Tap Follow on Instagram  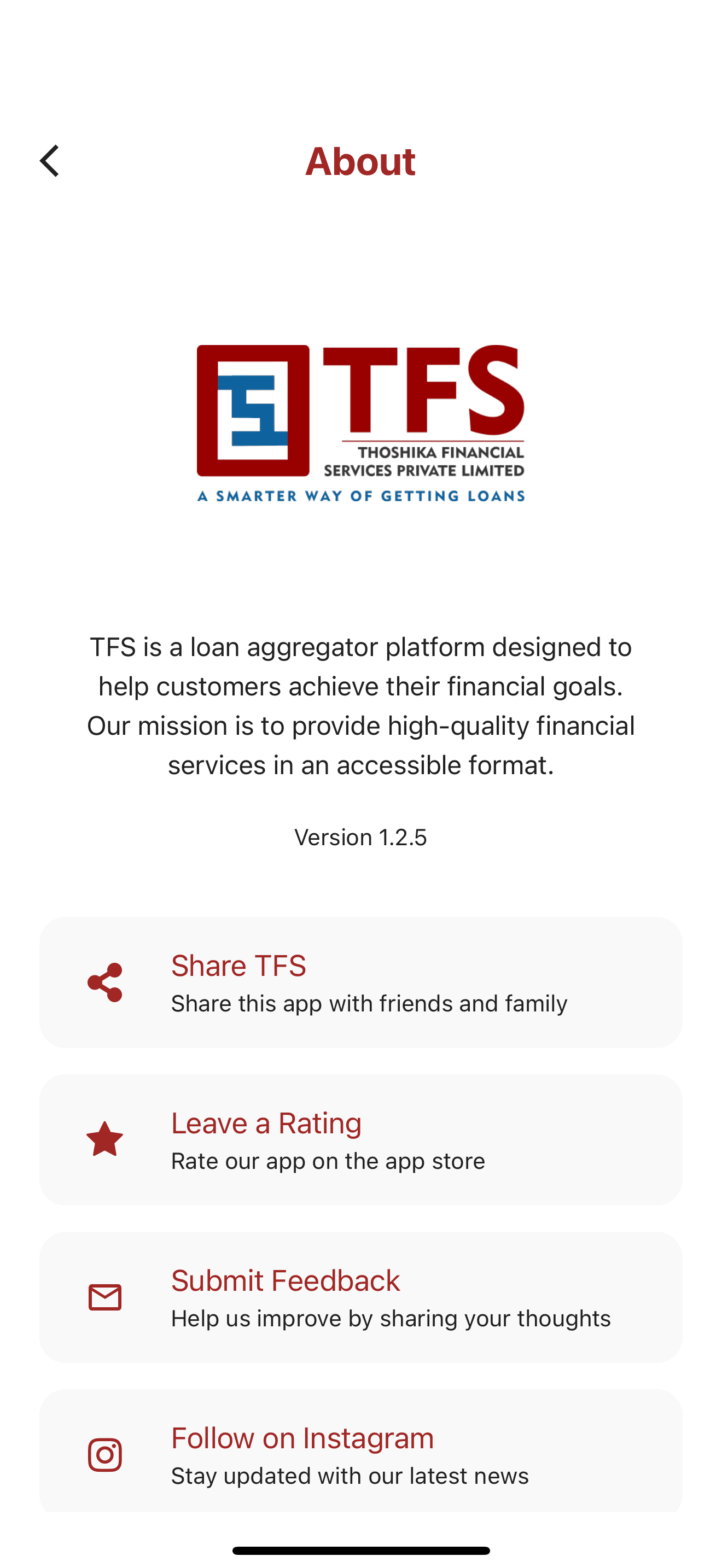tap(360, 1454)
